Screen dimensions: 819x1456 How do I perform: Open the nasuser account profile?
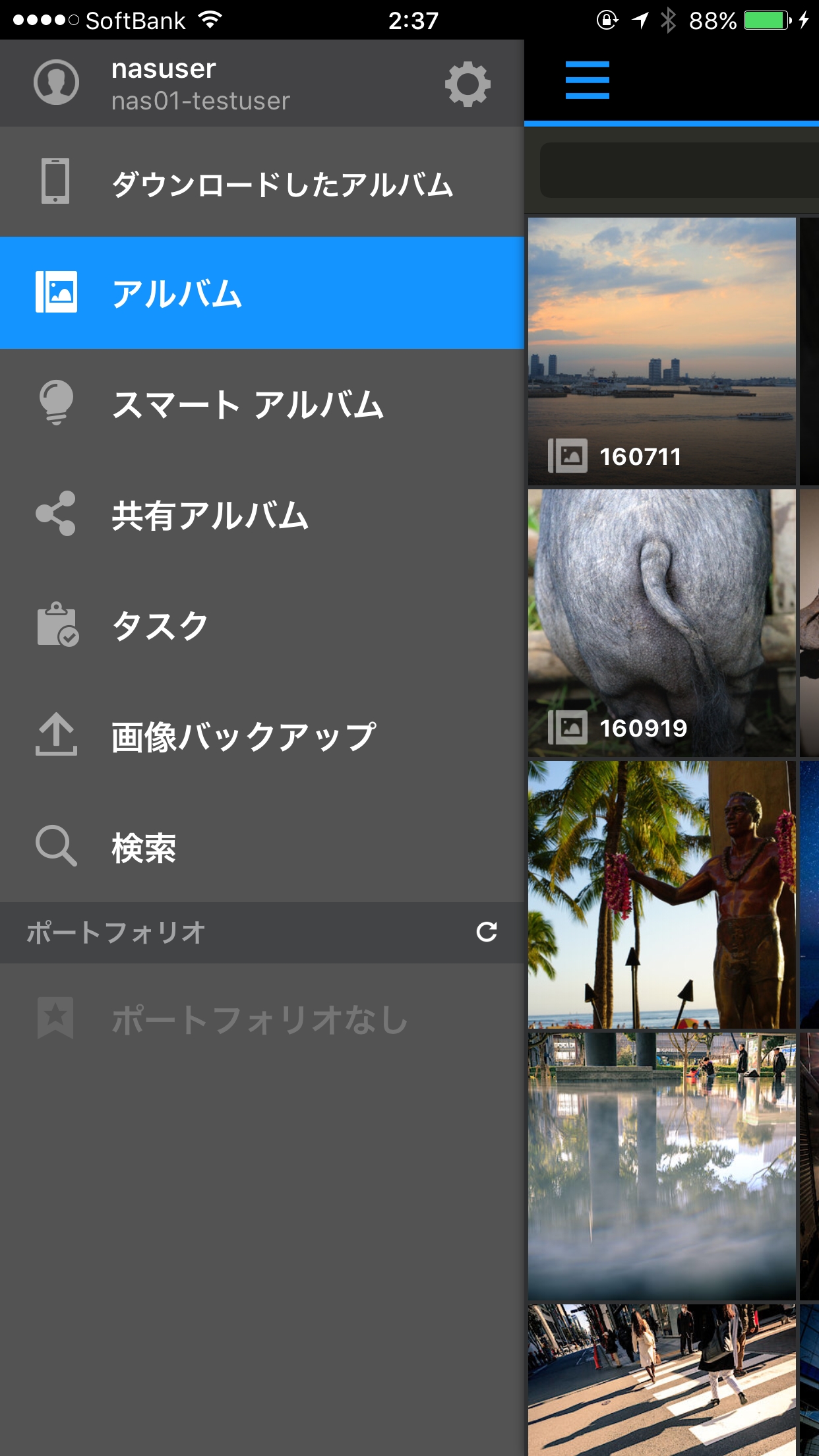[x=165, y=84]
